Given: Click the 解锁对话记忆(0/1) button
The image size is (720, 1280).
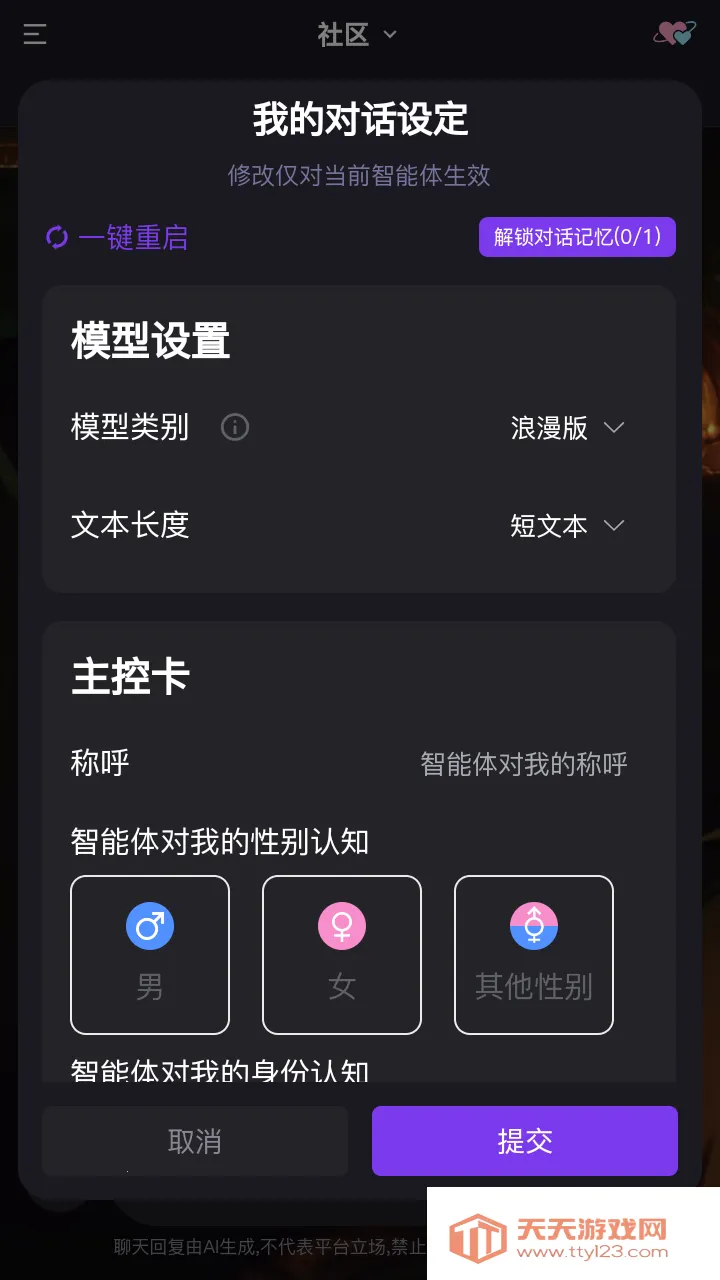Looking at the screenshot, I should (x=577, y=237).
